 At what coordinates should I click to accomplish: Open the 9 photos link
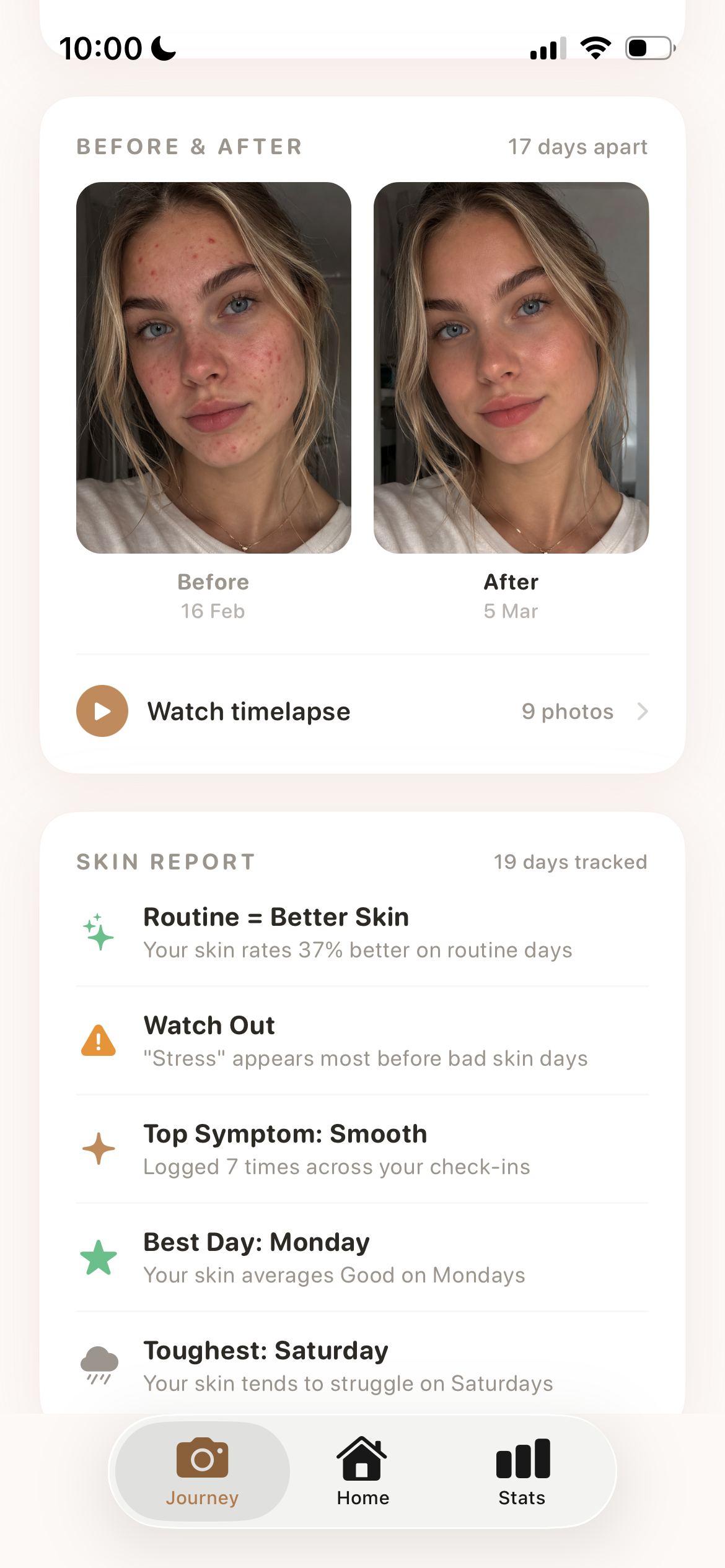pyautogui.click(x=568, y=711)
